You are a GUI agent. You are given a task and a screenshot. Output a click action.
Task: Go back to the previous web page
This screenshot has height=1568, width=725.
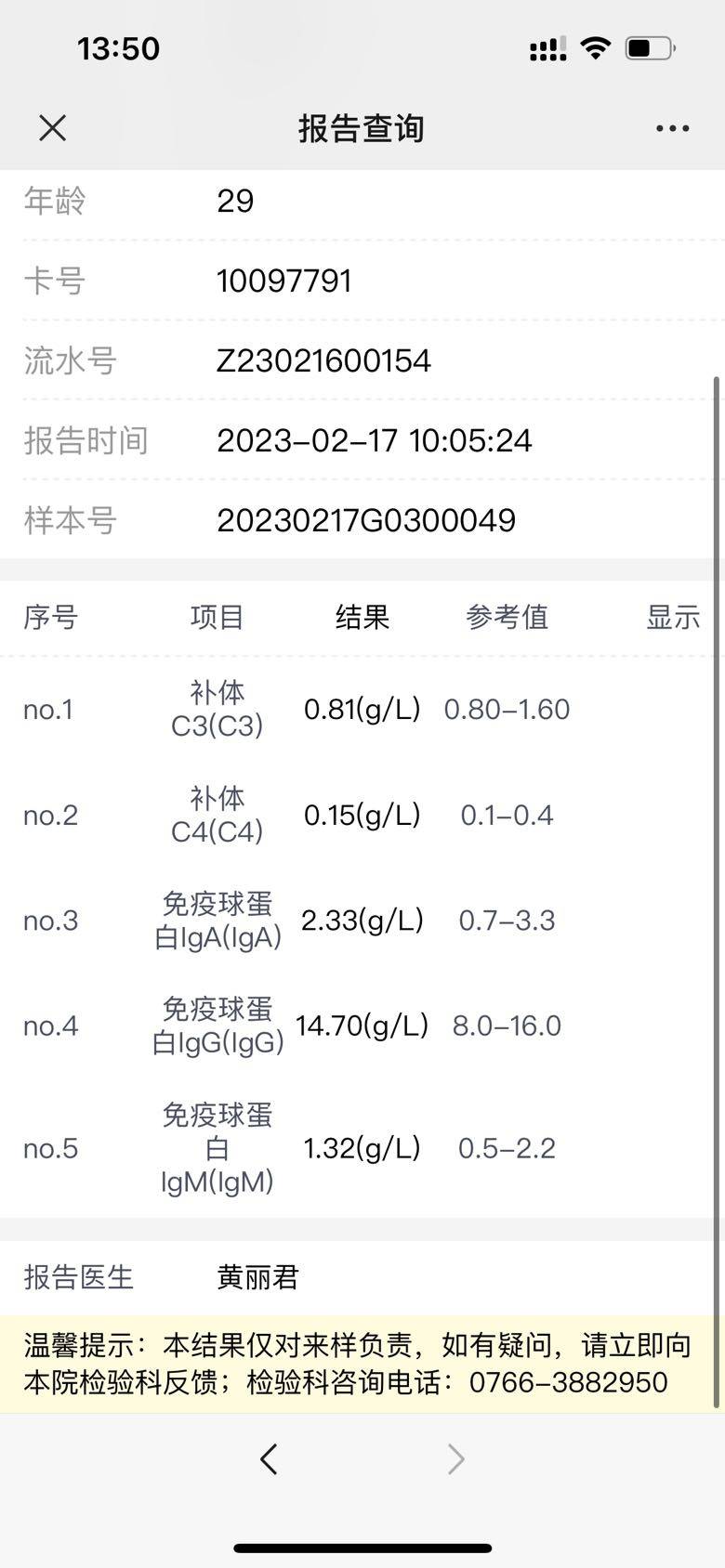click(x=270, y=1459)
